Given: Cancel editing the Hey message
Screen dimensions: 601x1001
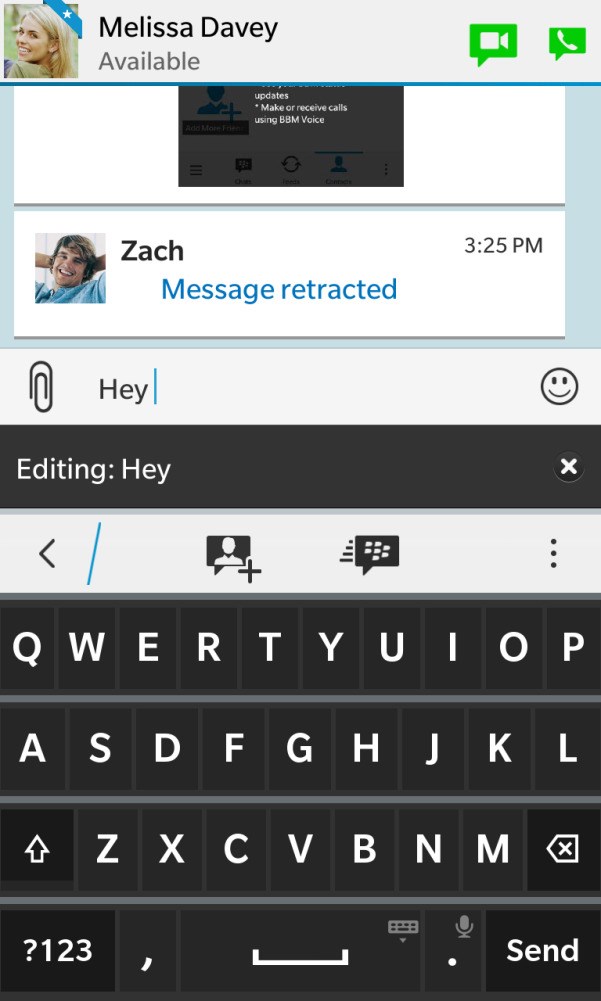Looking at the screenshot, I should tap(568, 467).
